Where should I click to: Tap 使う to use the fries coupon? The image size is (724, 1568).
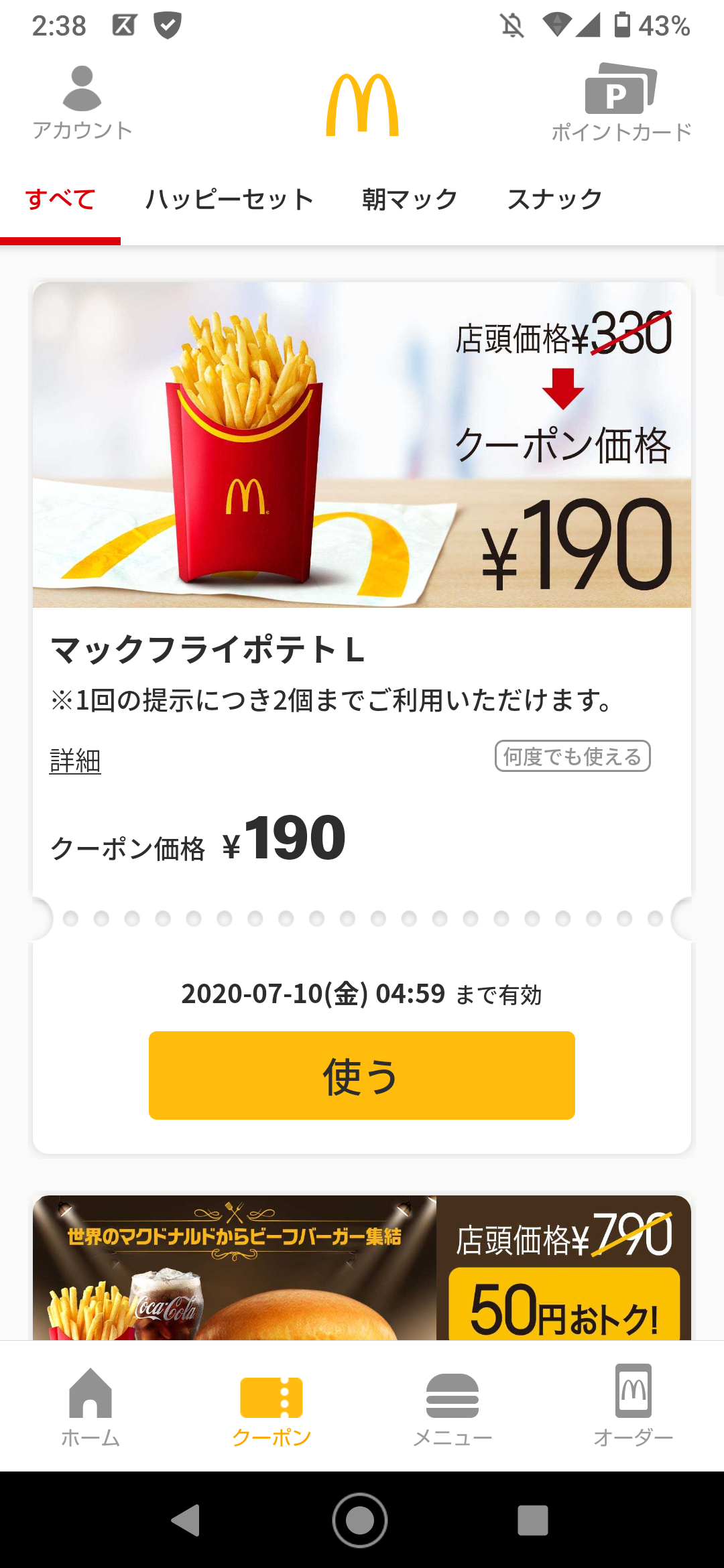pos(362,1075)
